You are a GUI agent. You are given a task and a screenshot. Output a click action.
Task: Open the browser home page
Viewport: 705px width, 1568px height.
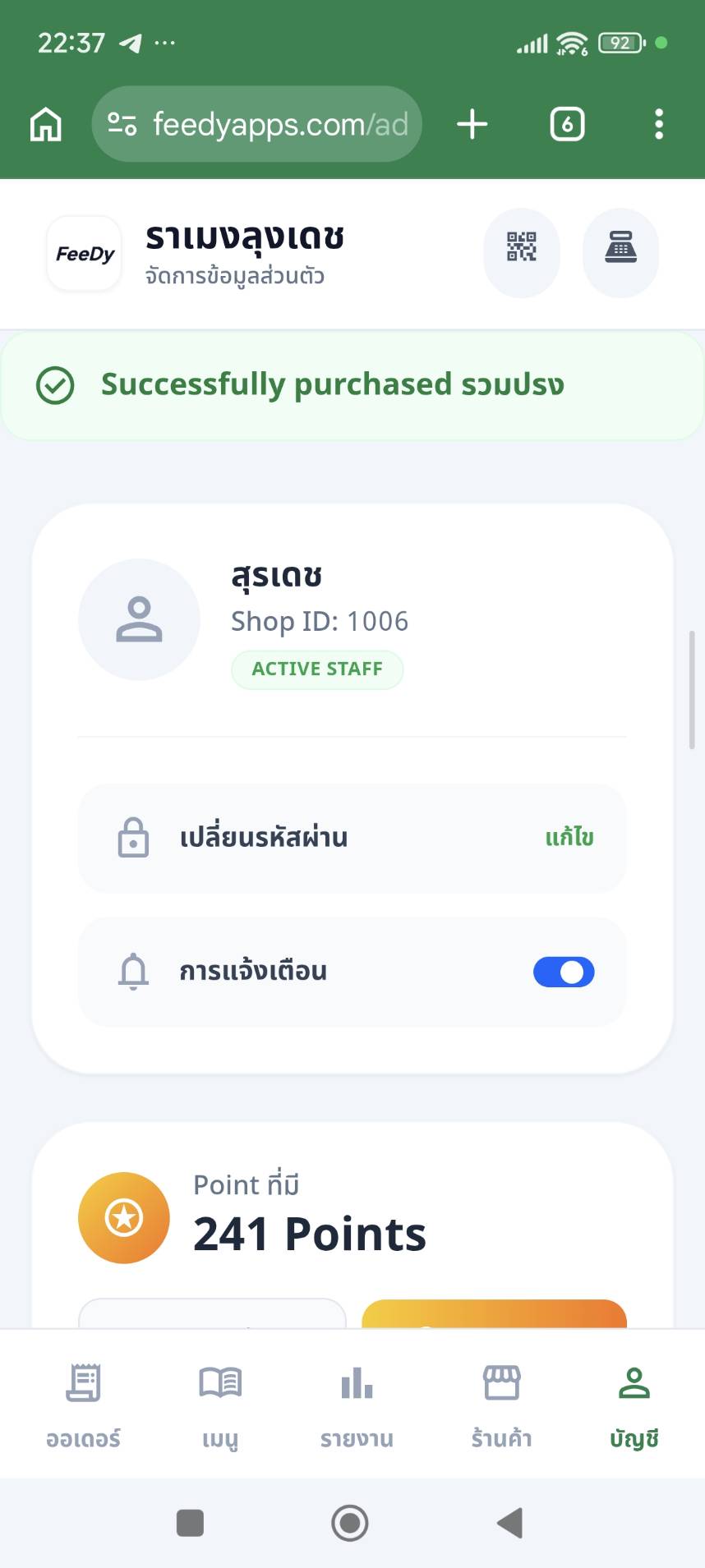point(46,125)
